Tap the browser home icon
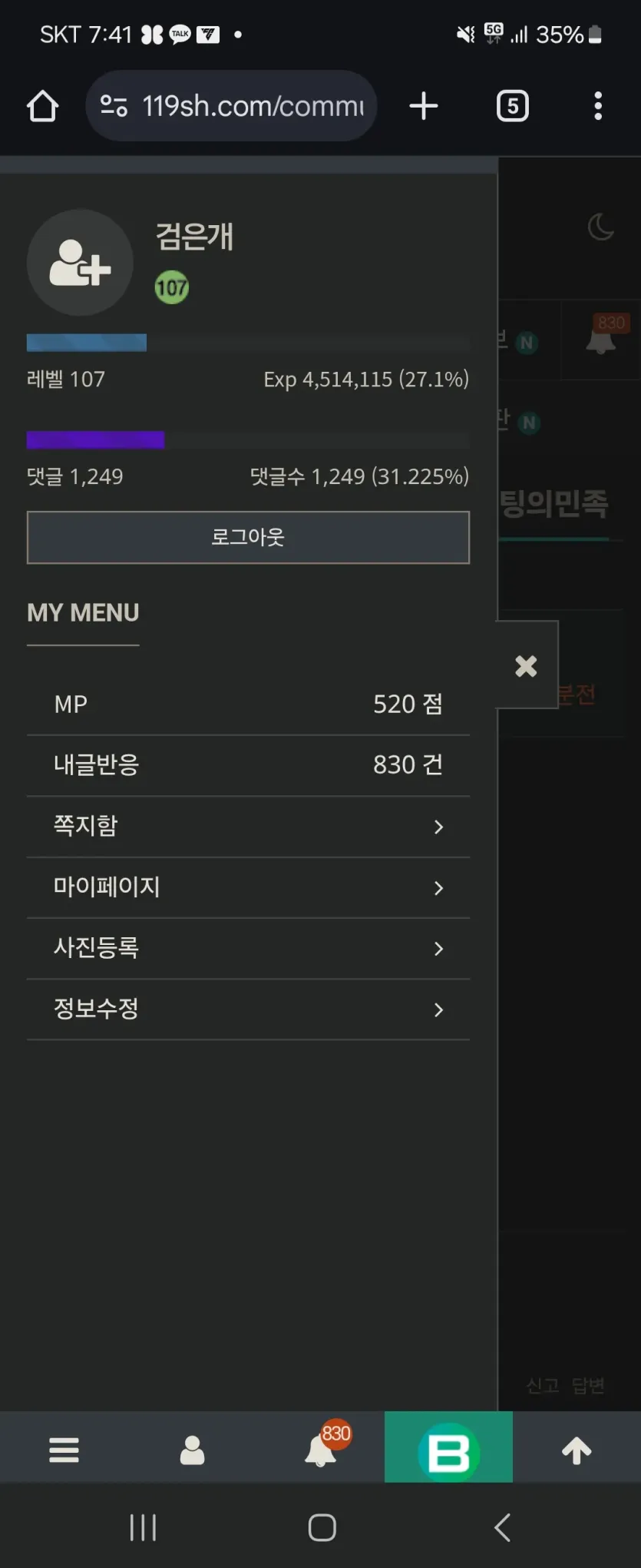Viewport: 641px width, 1568px height. coord(42,106)
